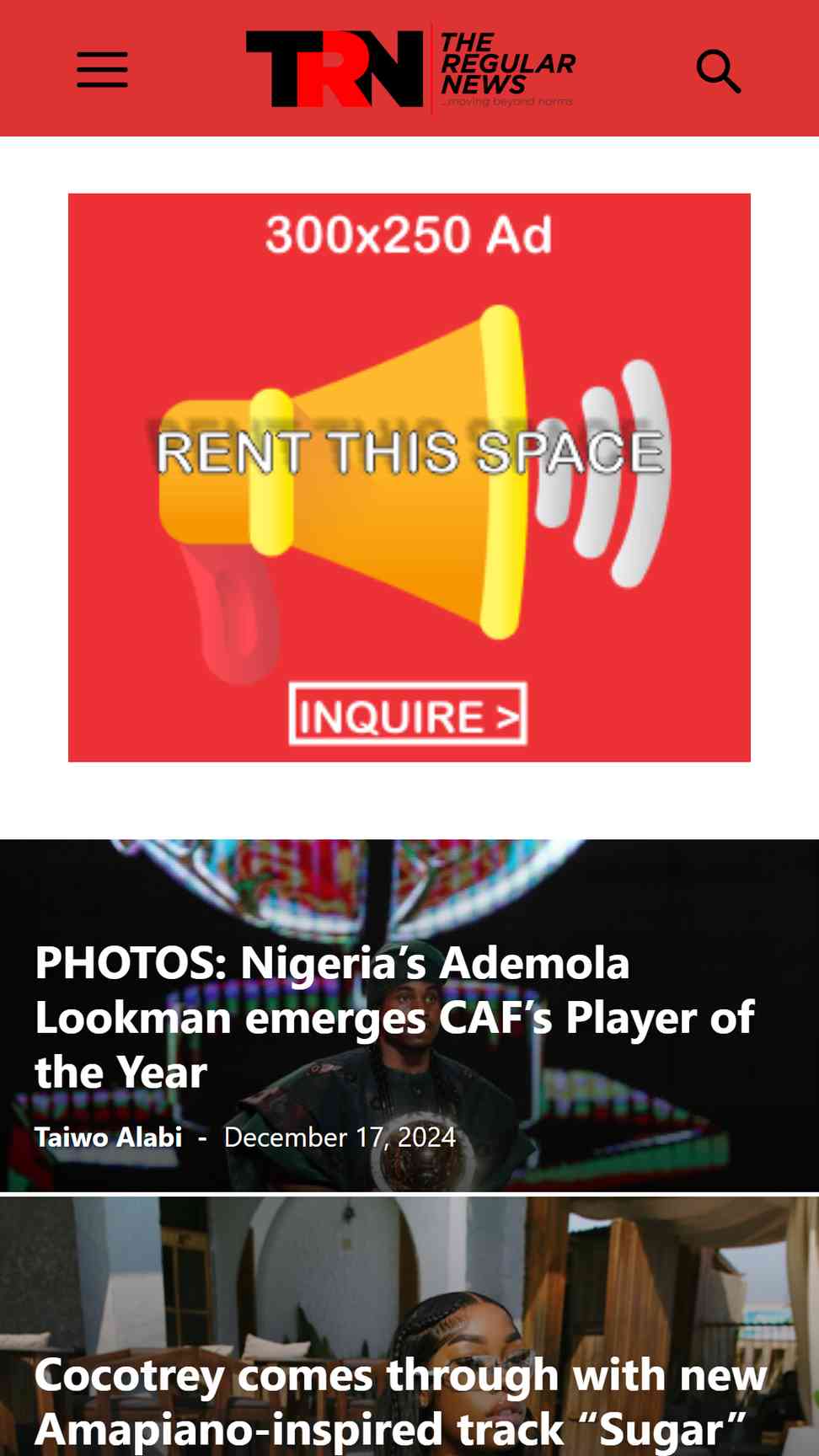Open the hamburger menu
The height and width of the screenshot is (1456, 819).
(102, 70)
